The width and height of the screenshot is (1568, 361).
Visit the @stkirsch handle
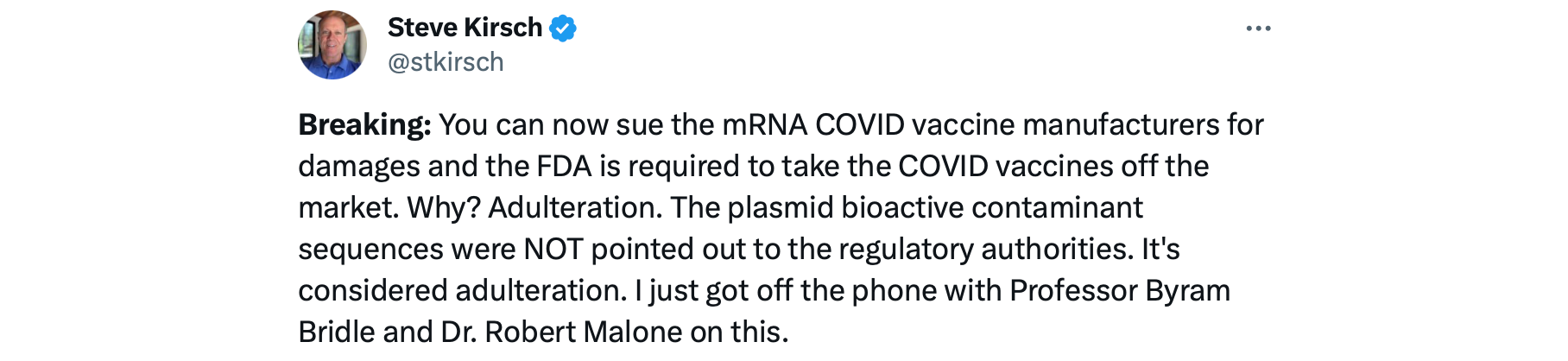(x=446, y=62)
